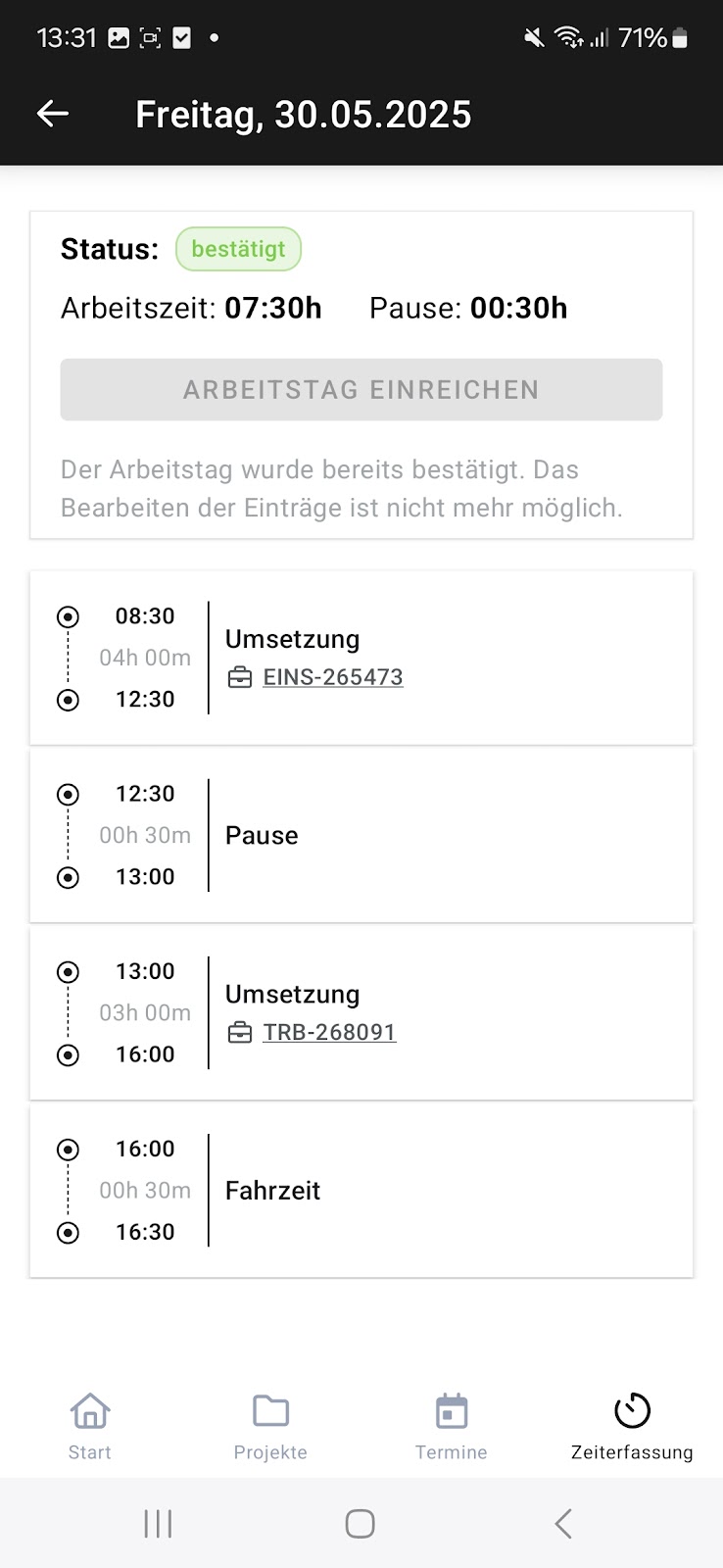Switch to the Termine tab

pyautogui.click(x=452, y=1427)
